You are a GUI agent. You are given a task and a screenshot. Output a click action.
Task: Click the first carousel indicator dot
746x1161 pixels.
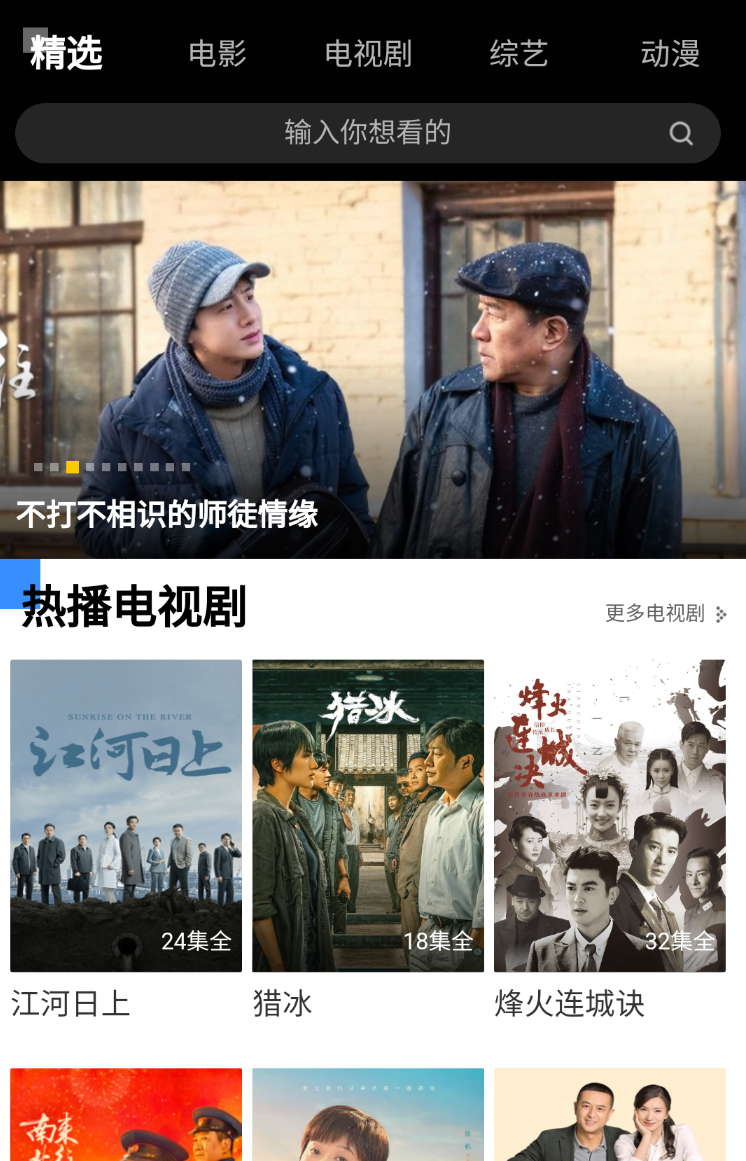pos(40,466)
